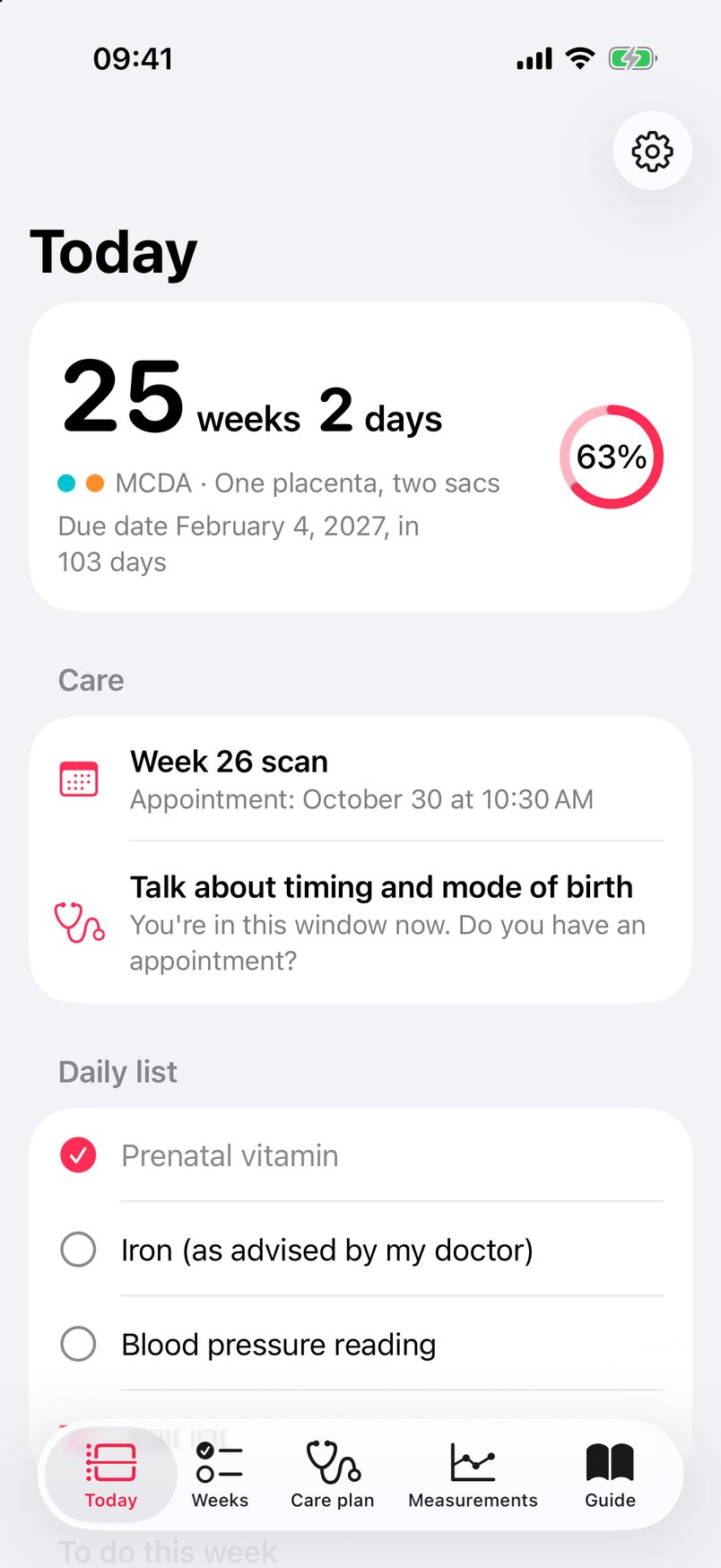Screen dimensions: 721x1568
Task: Open Talk about timing and mode of birth
Action: pyautogui.click(x=360, y=922)
